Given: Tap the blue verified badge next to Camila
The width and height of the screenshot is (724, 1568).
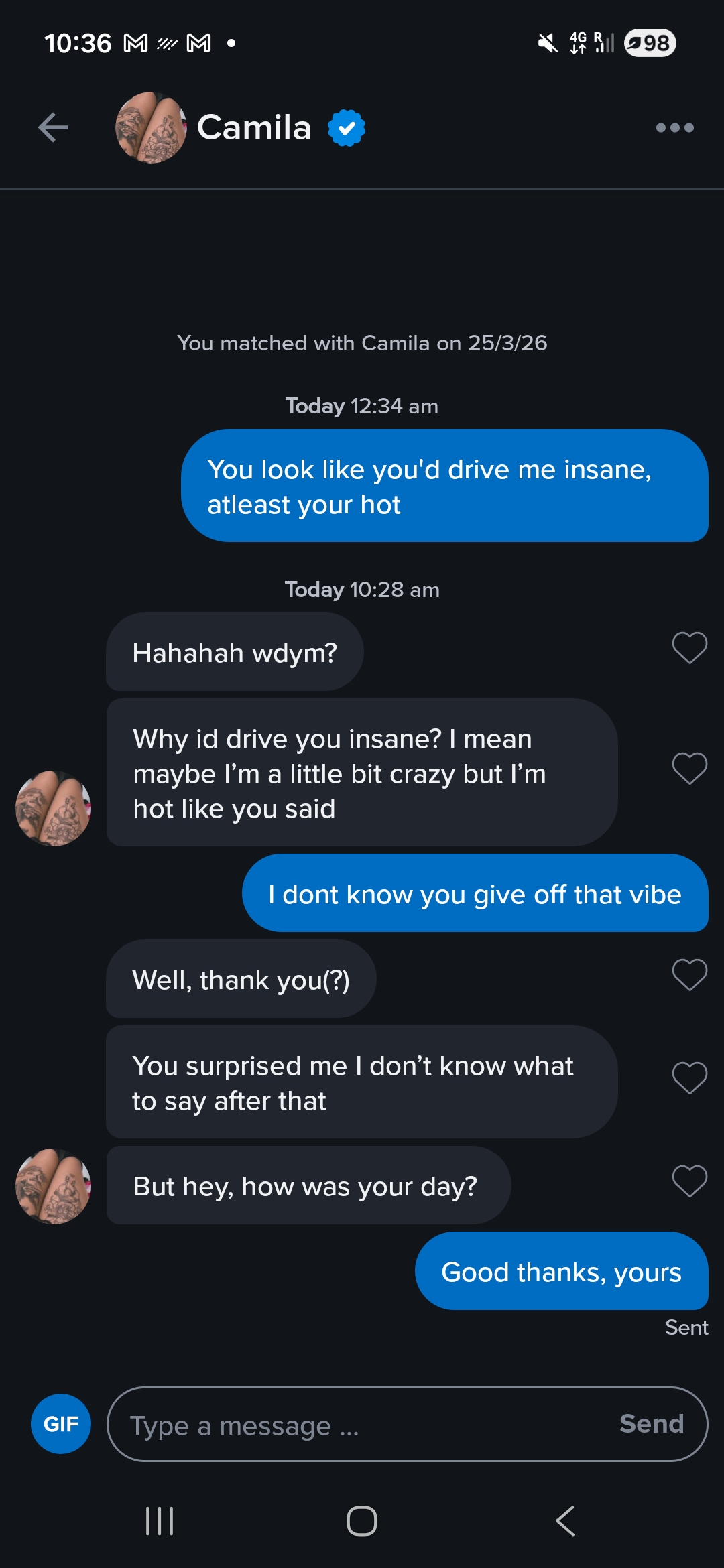Looking at the screenshot, I should 347,127.
